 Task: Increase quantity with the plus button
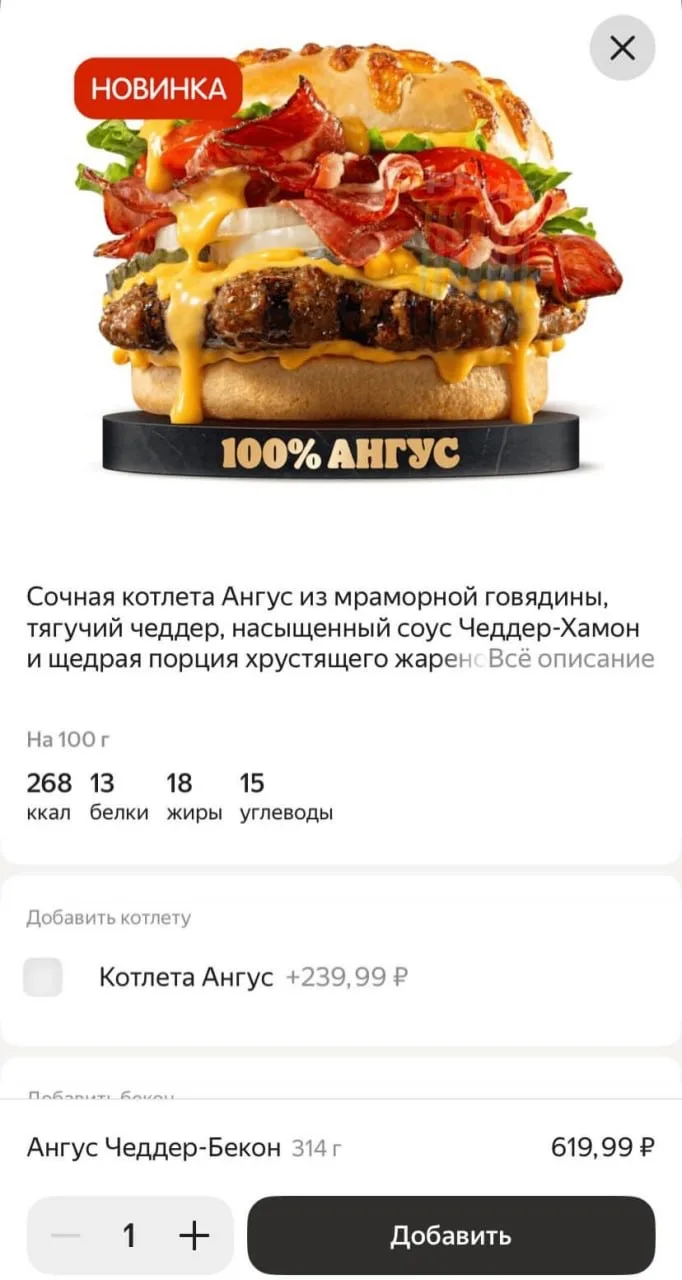(x=194, y=1236)
